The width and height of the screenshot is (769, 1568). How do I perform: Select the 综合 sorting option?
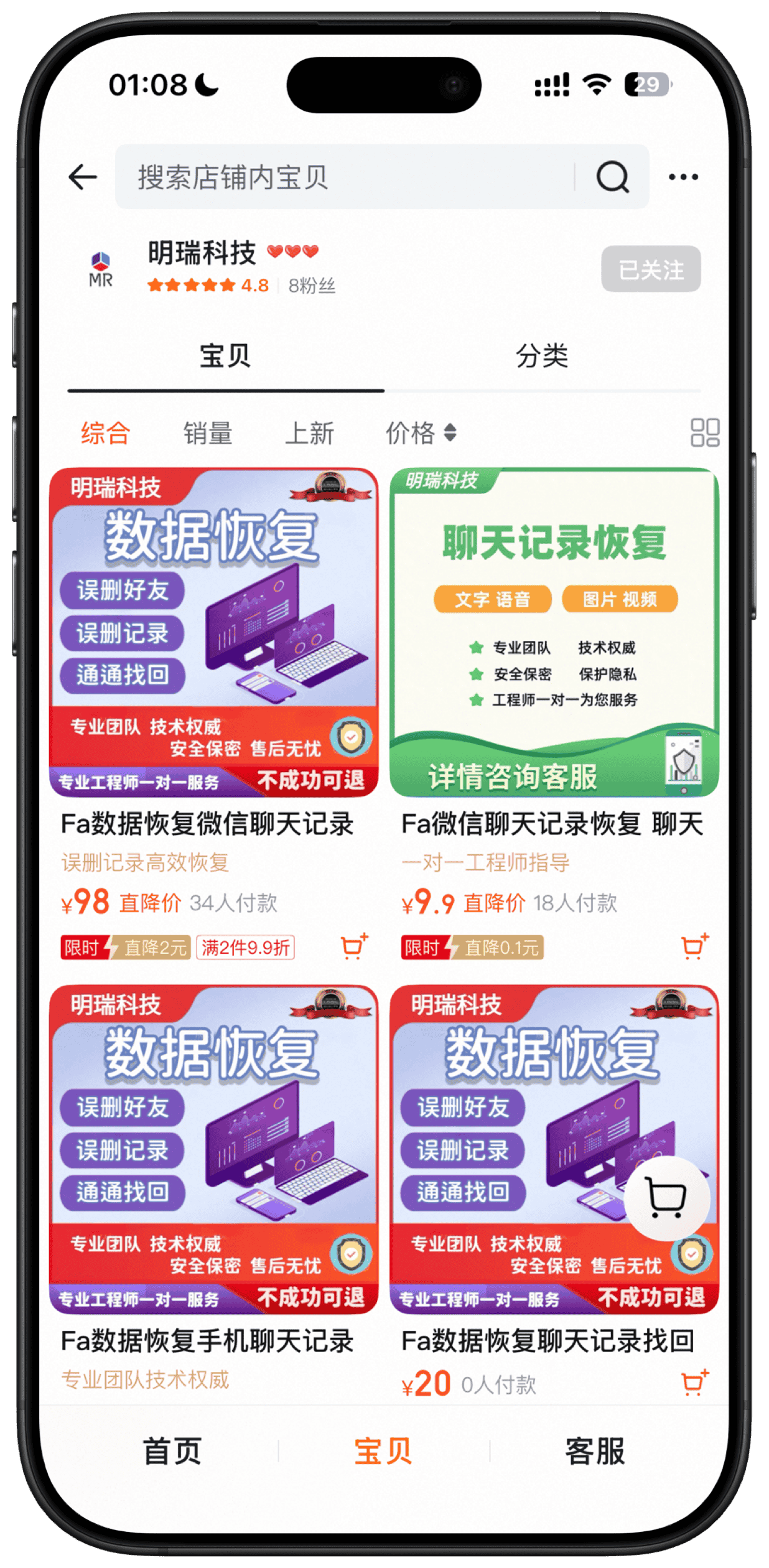coord(105,433)
